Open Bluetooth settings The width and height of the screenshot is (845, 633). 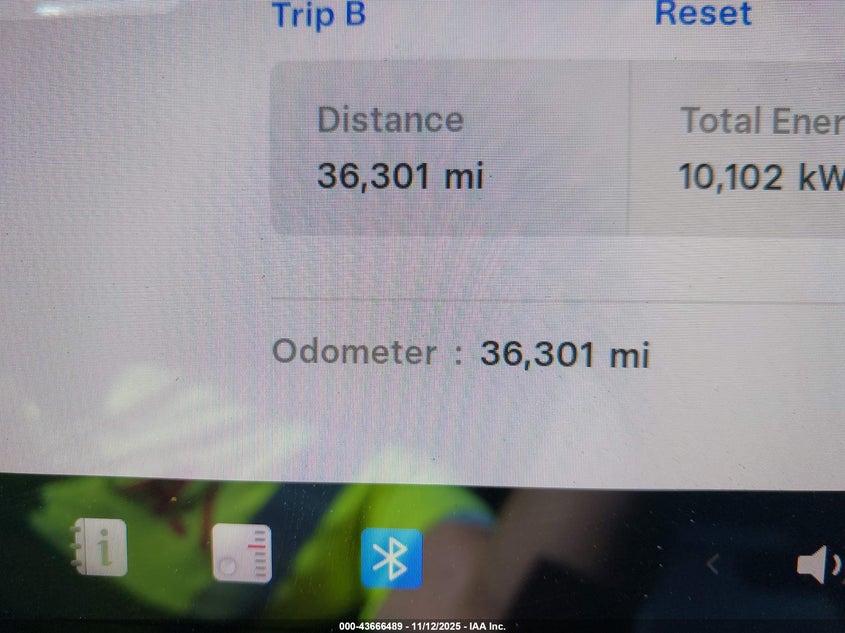point(391,558)
